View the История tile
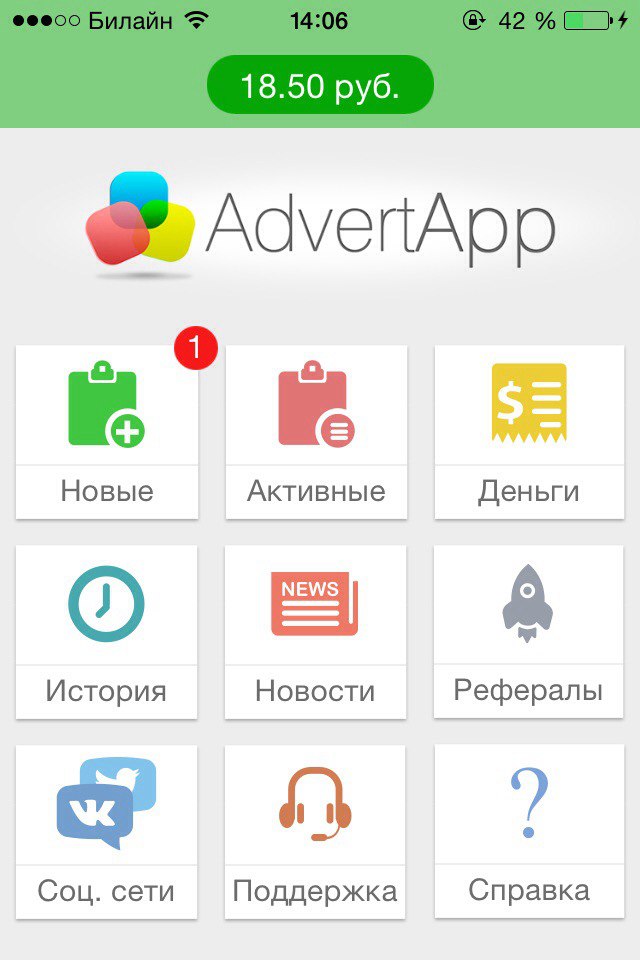Viewport: 640px width, 960px height. coord(107,632)
